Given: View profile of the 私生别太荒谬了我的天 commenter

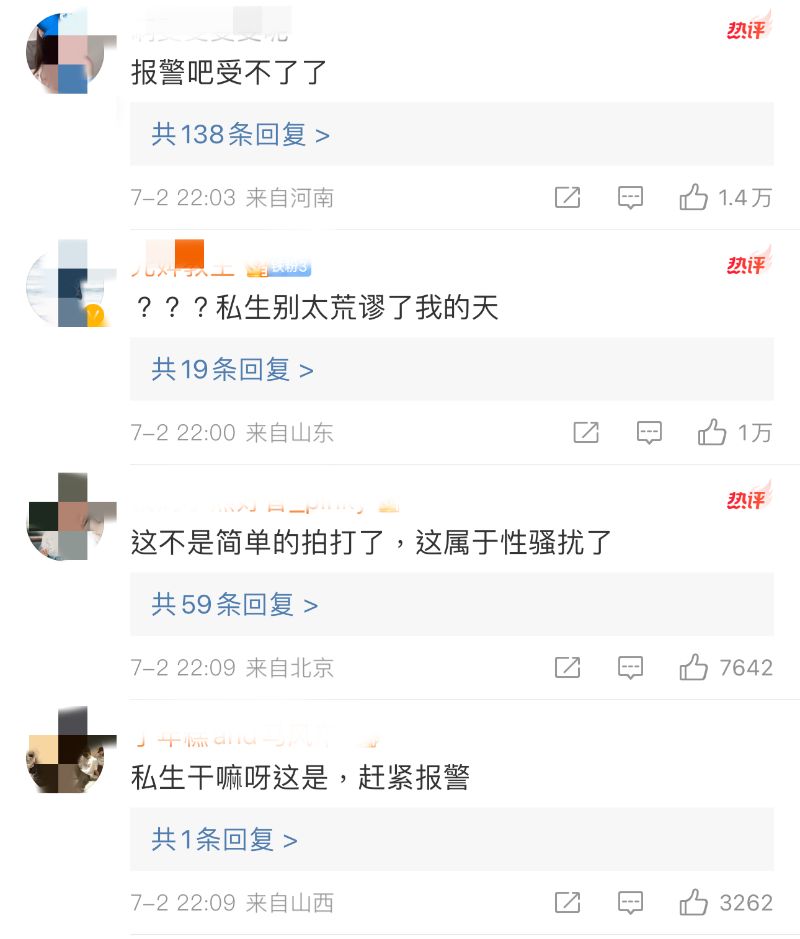Looking at the screenshot, I should 65,285.
